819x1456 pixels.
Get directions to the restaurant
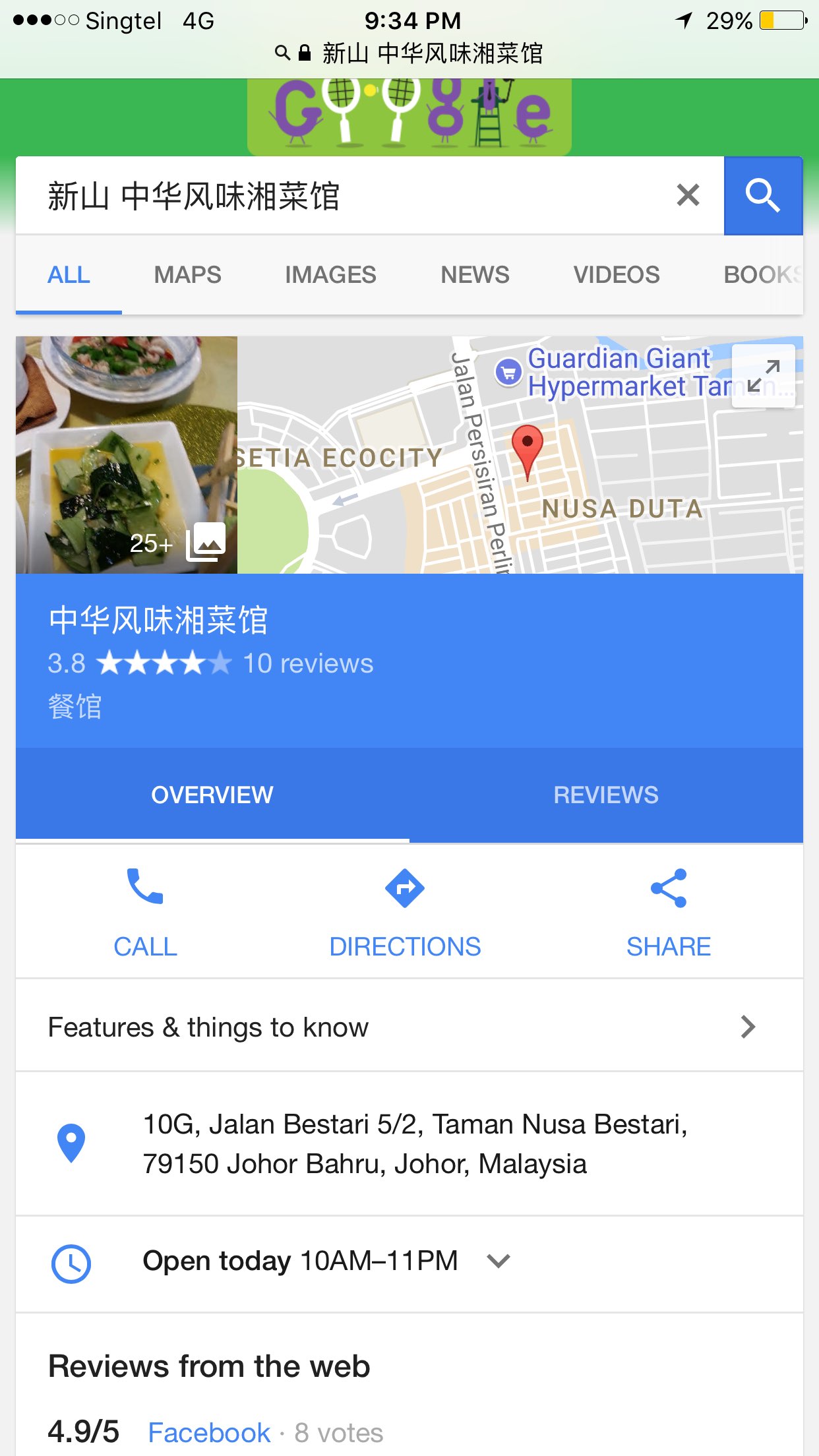pos(405,912)
